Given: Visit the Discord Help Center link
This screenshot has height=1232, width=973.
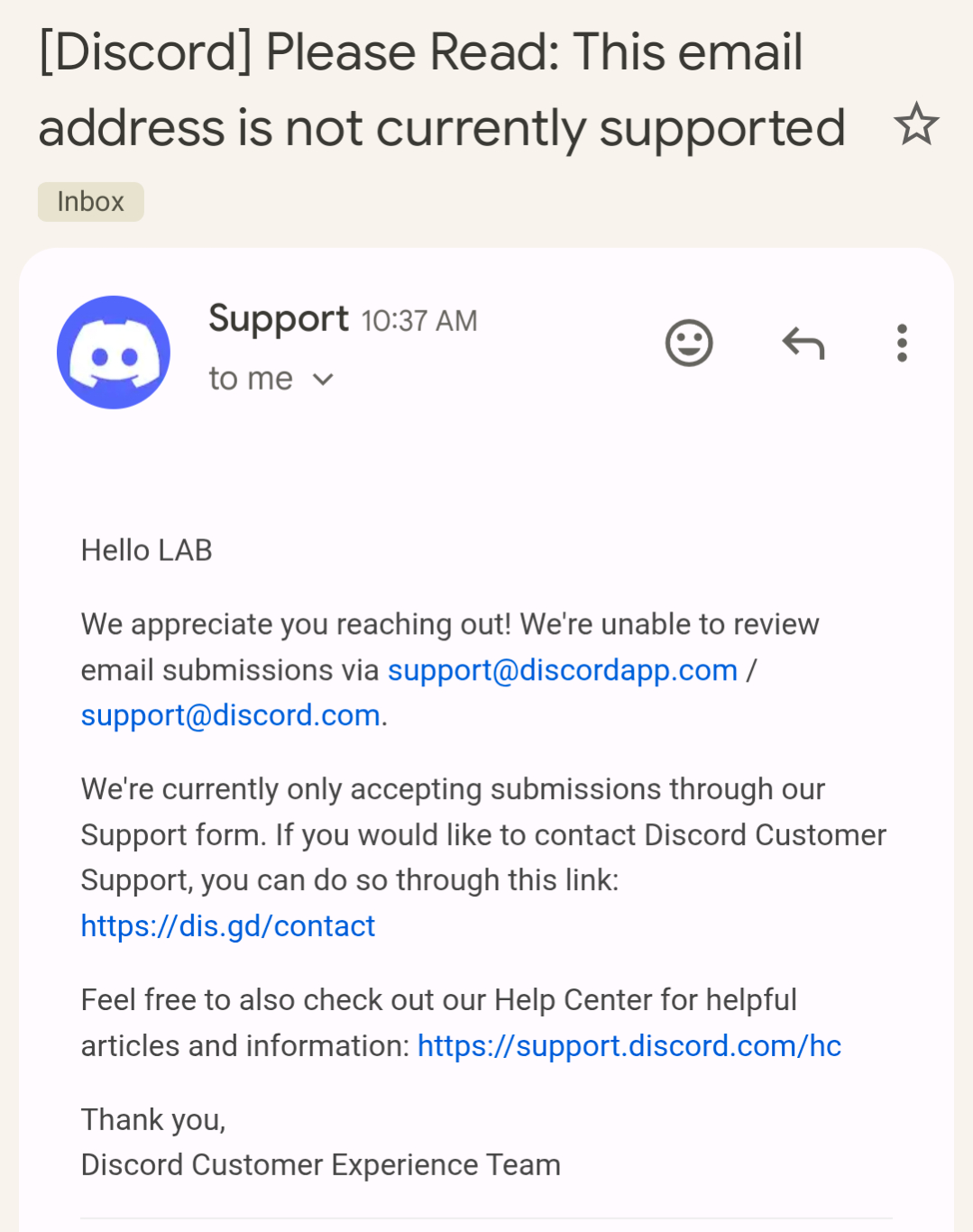Looking at the screenshot, I should tap(629, 1046).
